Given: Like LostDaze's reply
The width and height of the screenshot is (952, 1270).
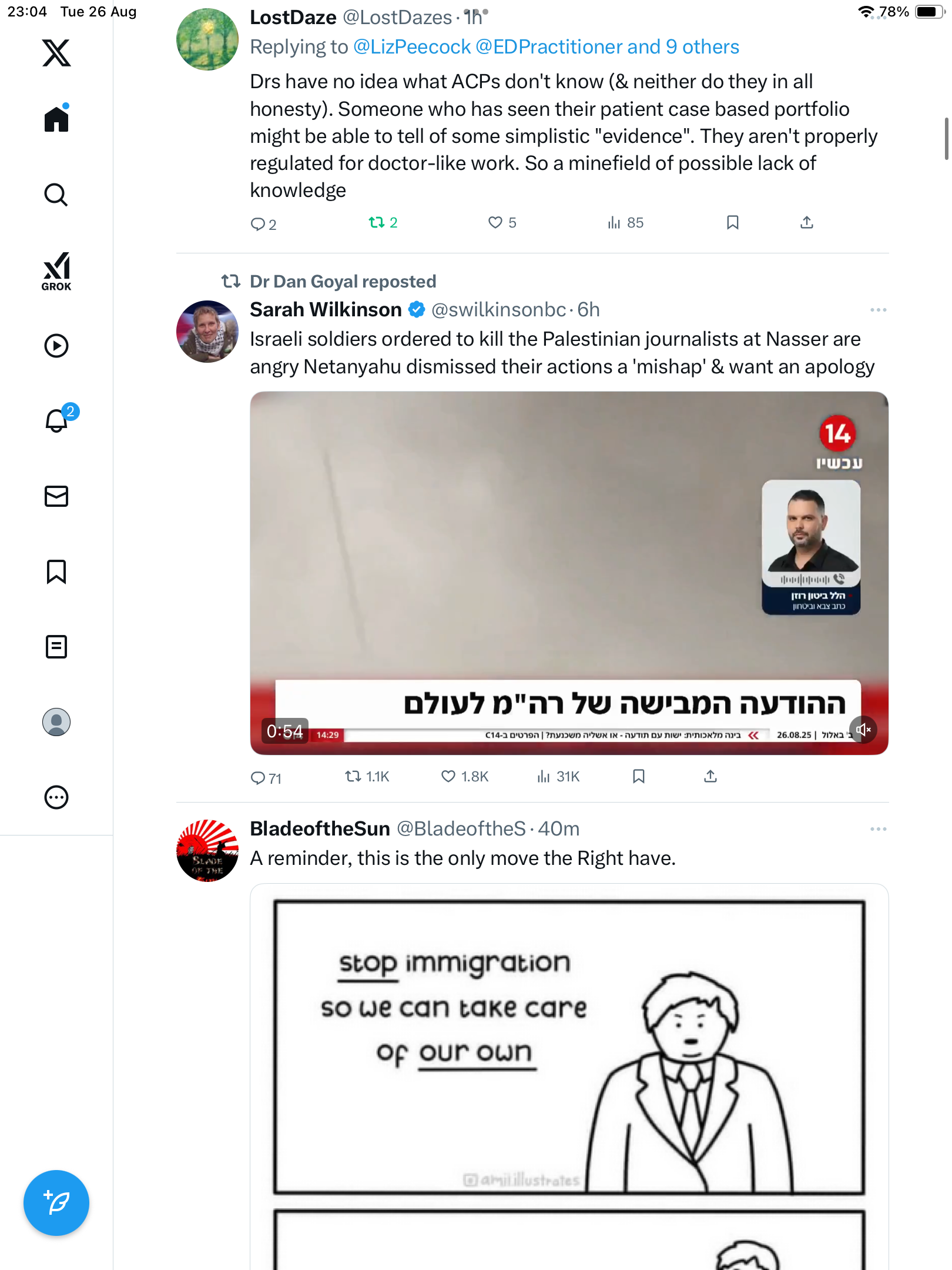Looking at the screenshot, I should (x=495, y=222).
